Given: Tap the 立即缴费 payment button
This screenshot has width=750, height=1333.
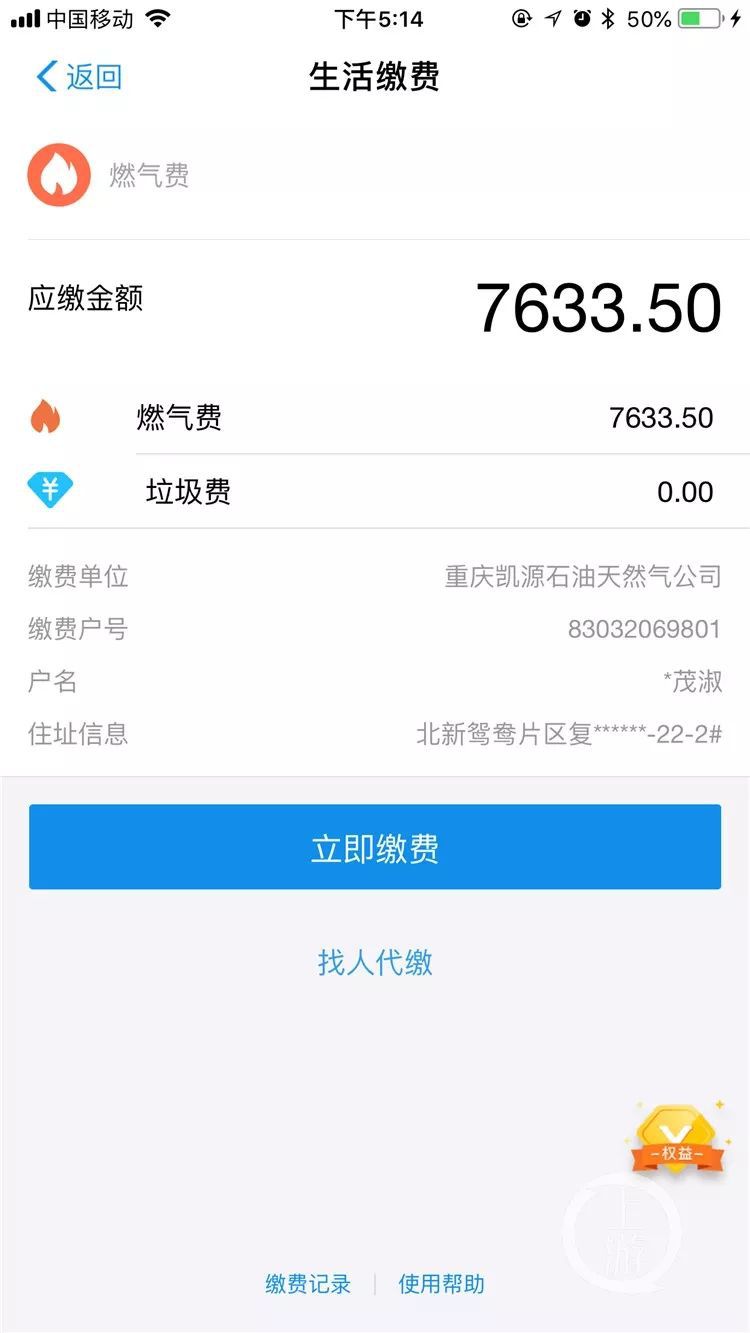Looking at the screenshot, I should (x=375, y=846).
